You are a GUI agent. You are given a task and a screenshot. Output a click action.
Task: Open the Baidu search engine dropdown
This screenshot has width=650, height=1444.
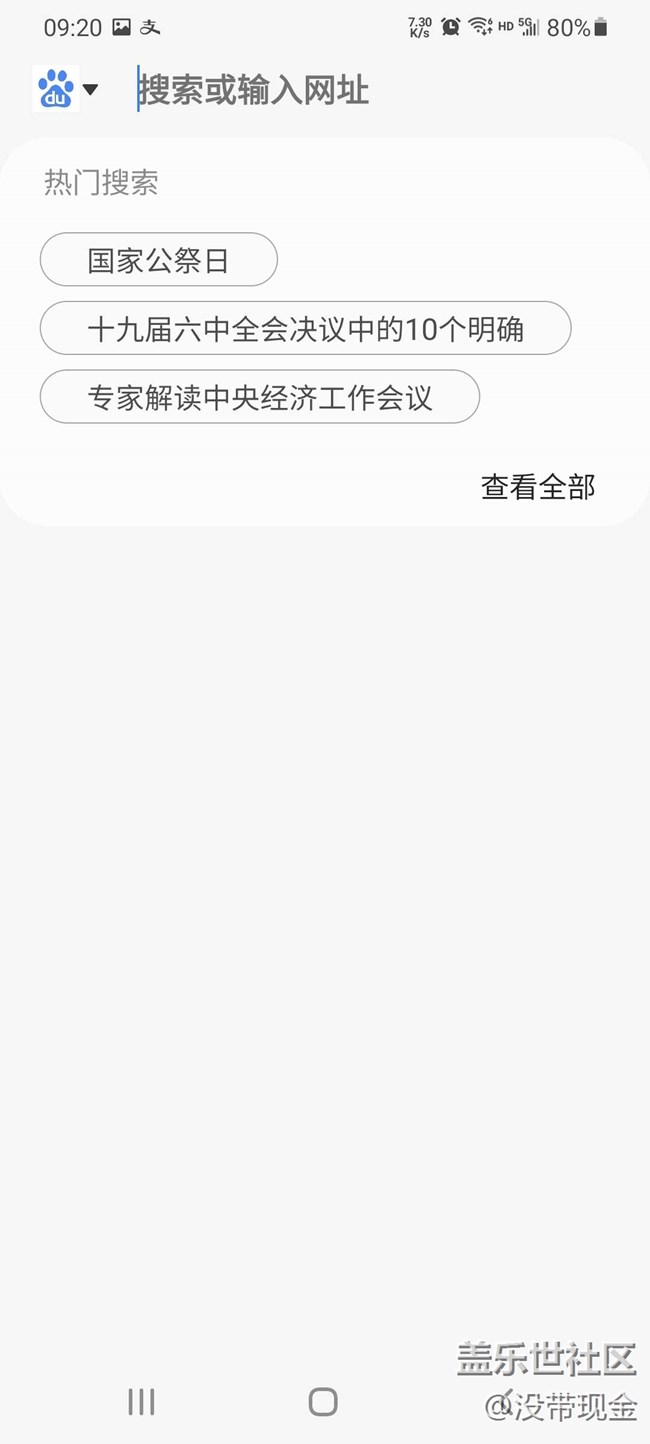pyautogui.click(x=66, y=90)
